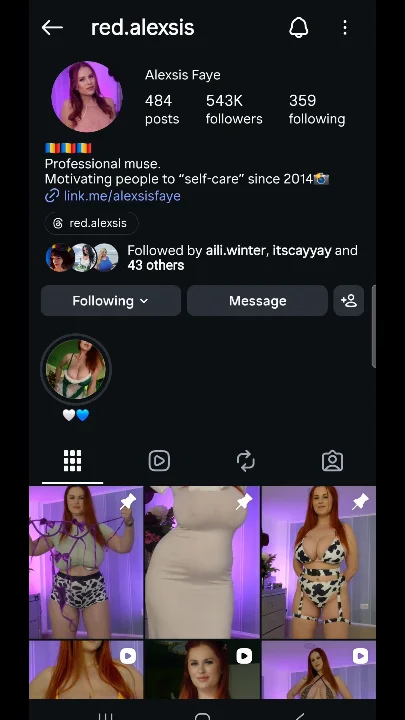Open the first pinned post
405x720 pixels.
[86, 562]
